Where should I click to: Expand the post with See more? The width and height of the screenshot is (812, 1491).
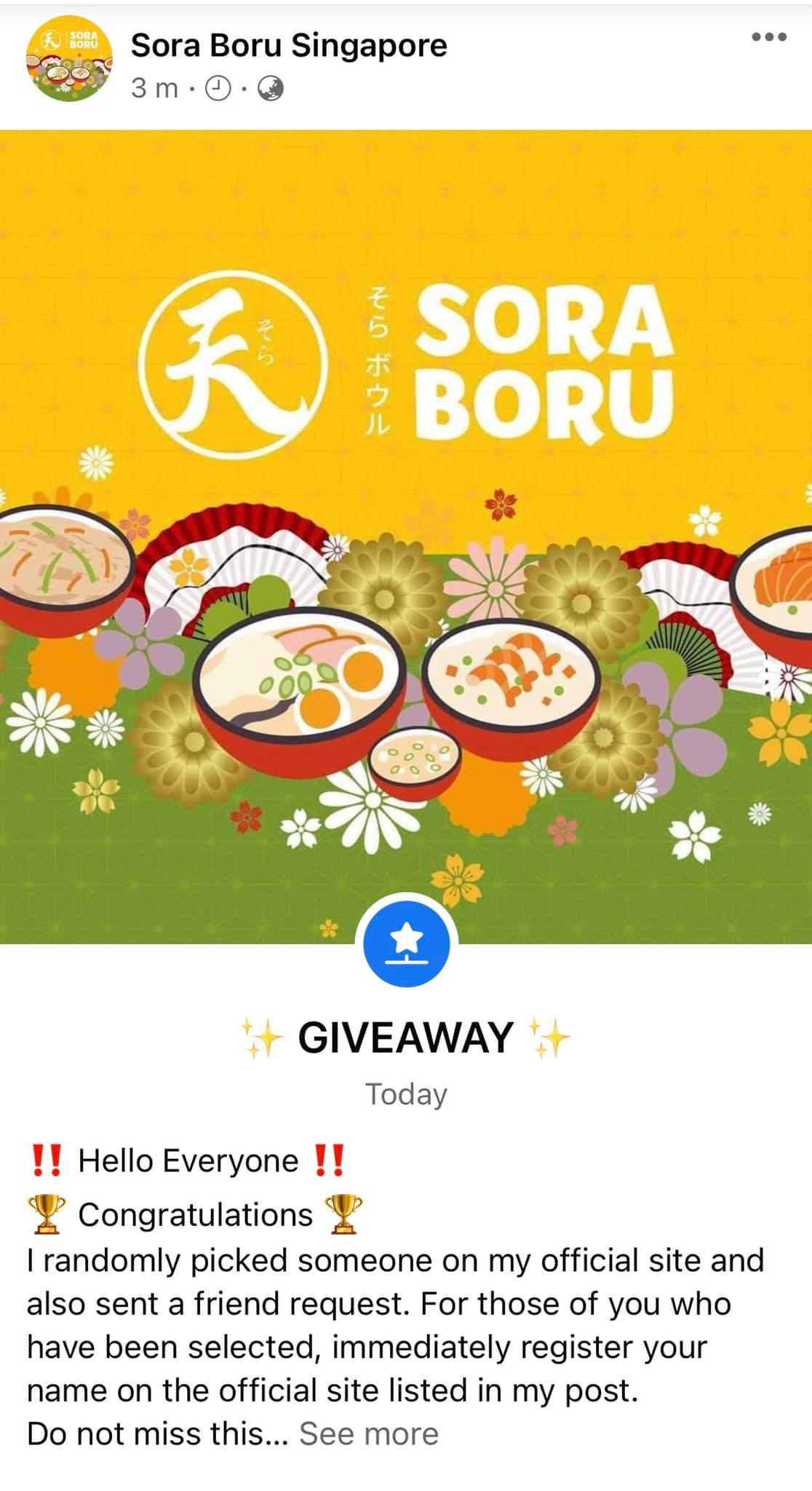click(x=369, y=1433)
